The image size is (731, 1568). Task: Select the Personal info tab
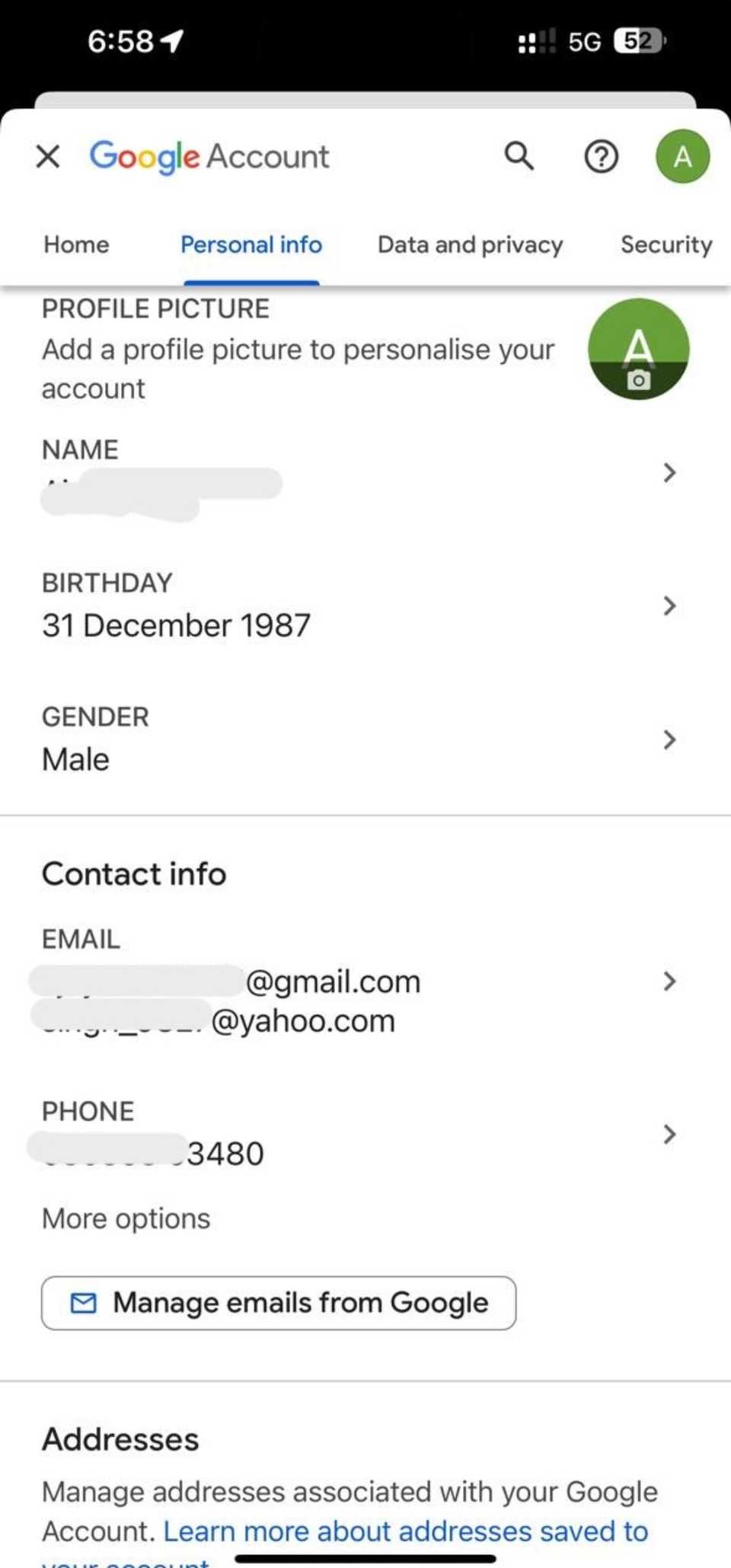tap(250, 244)
